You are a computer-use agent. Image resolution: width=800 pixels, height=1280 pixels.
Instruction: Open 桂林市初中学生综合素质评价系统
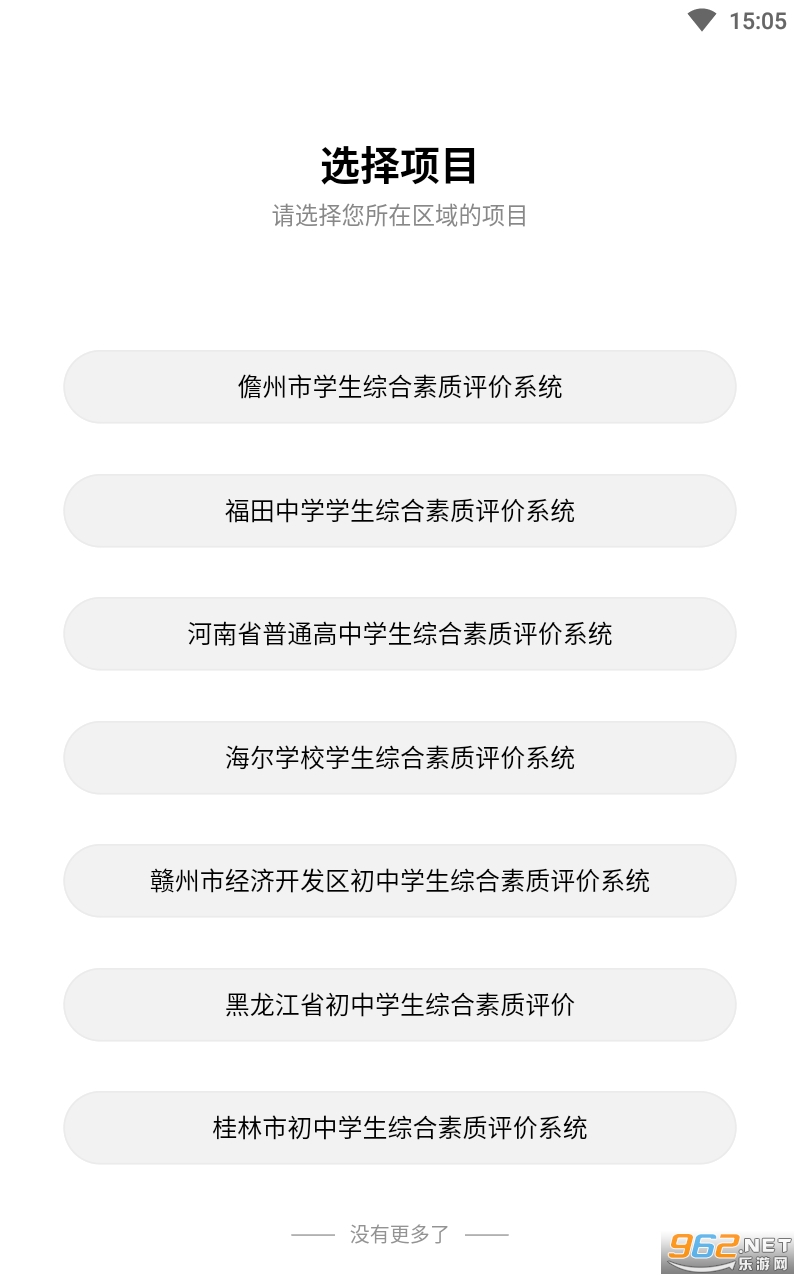[400, 1128]
